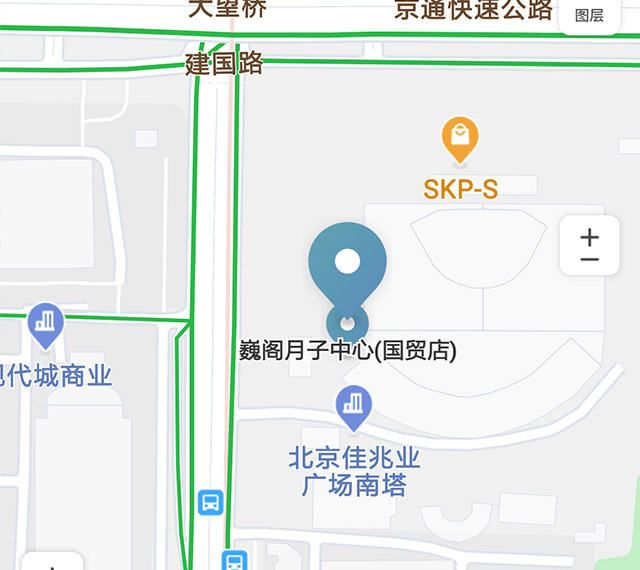Select the SKP-S shopping marker
This screenshot has height=570, width=640.
(x=460, y=140)
